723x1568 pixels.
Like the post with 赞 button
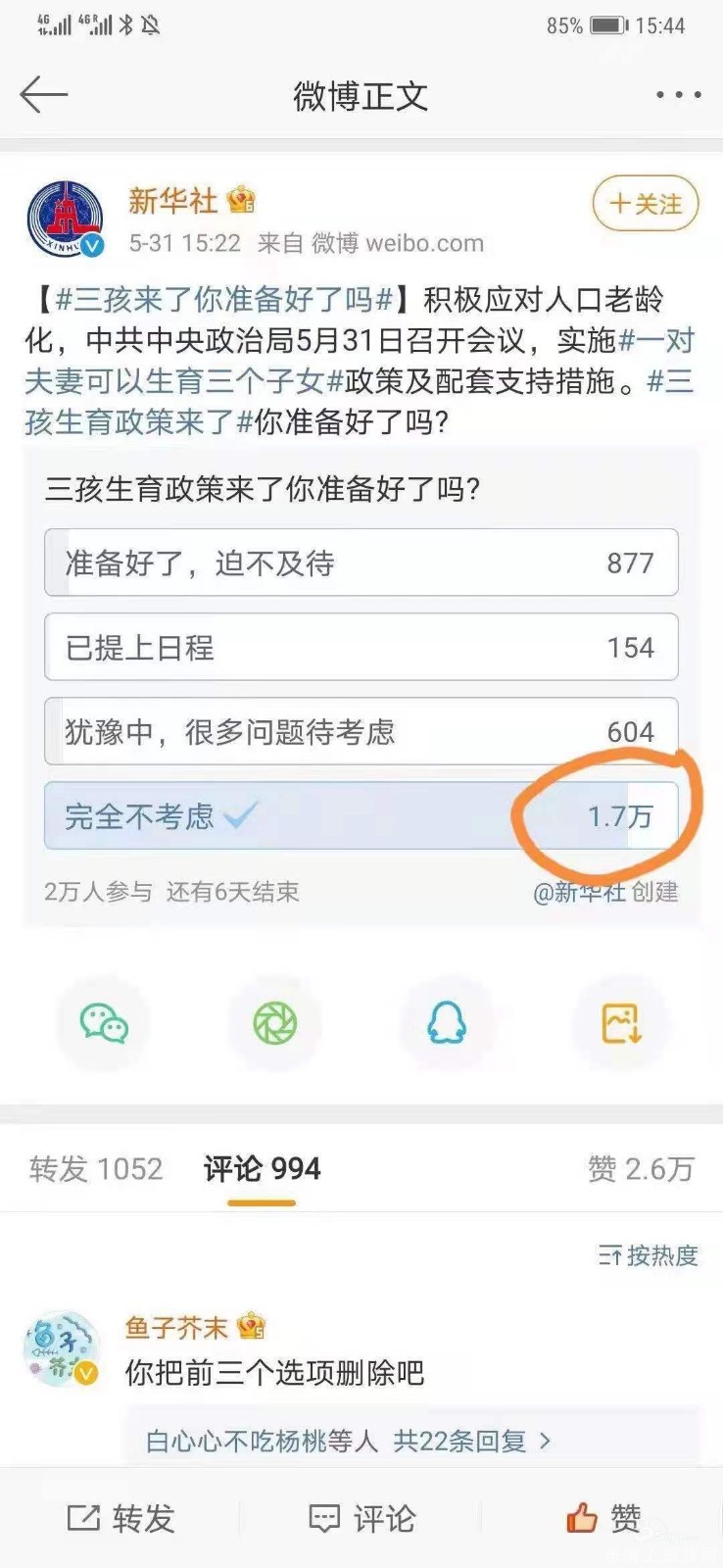click(602, 1519)
